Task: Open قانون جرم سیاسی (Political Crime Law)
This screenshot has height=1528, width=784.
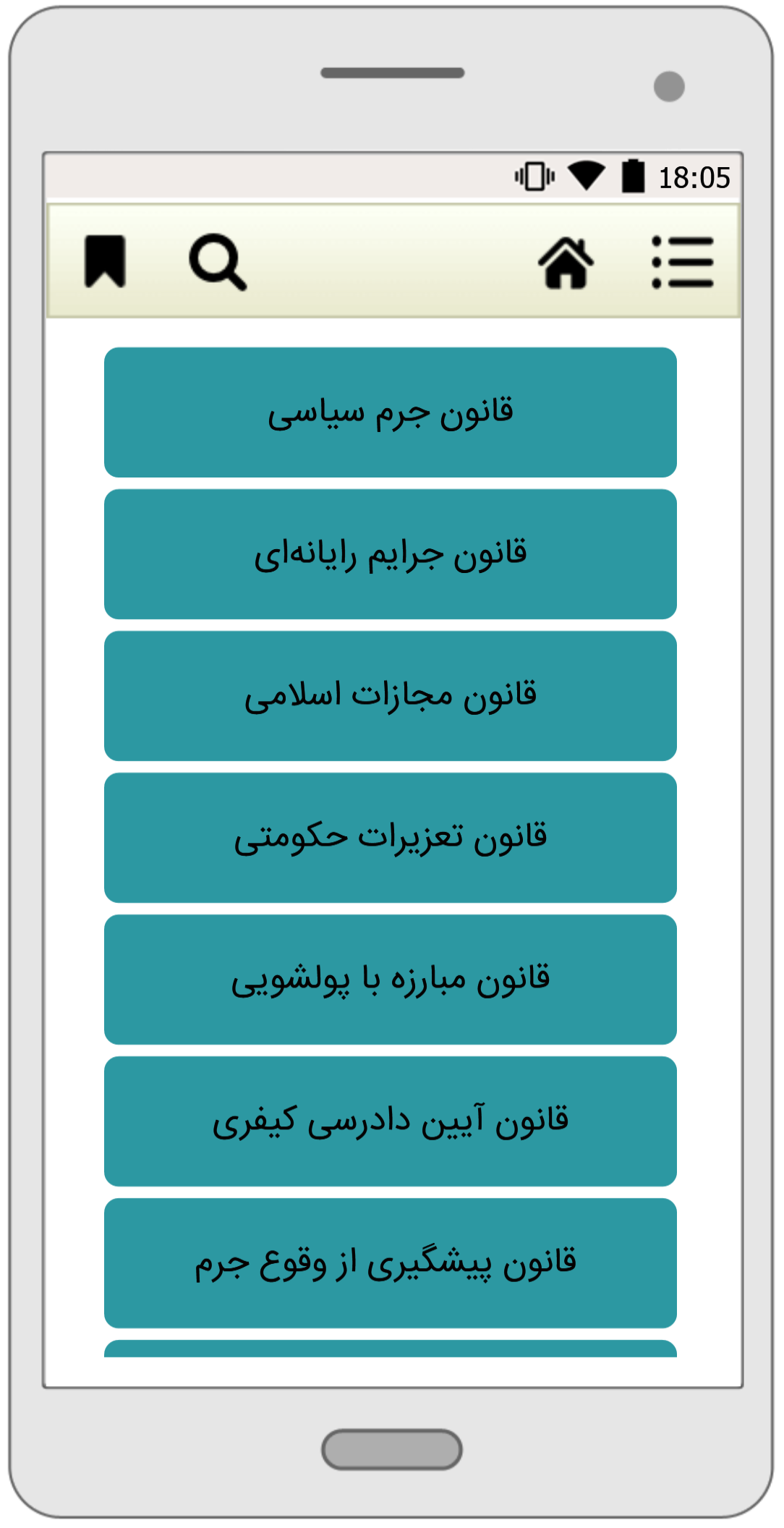Action: coord(391,412)
